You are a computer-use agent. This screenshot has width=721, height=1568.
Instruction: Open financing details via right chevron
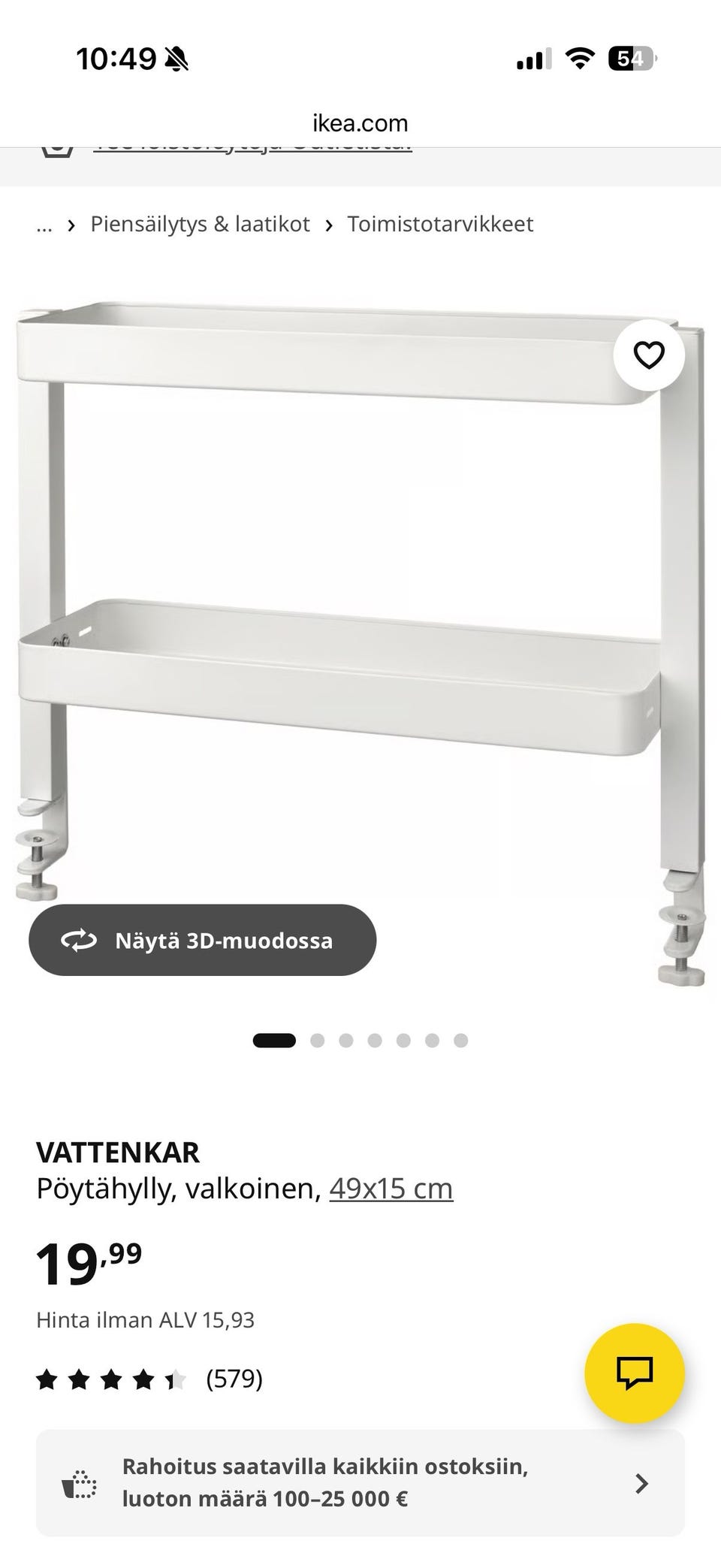(641, 1484)
